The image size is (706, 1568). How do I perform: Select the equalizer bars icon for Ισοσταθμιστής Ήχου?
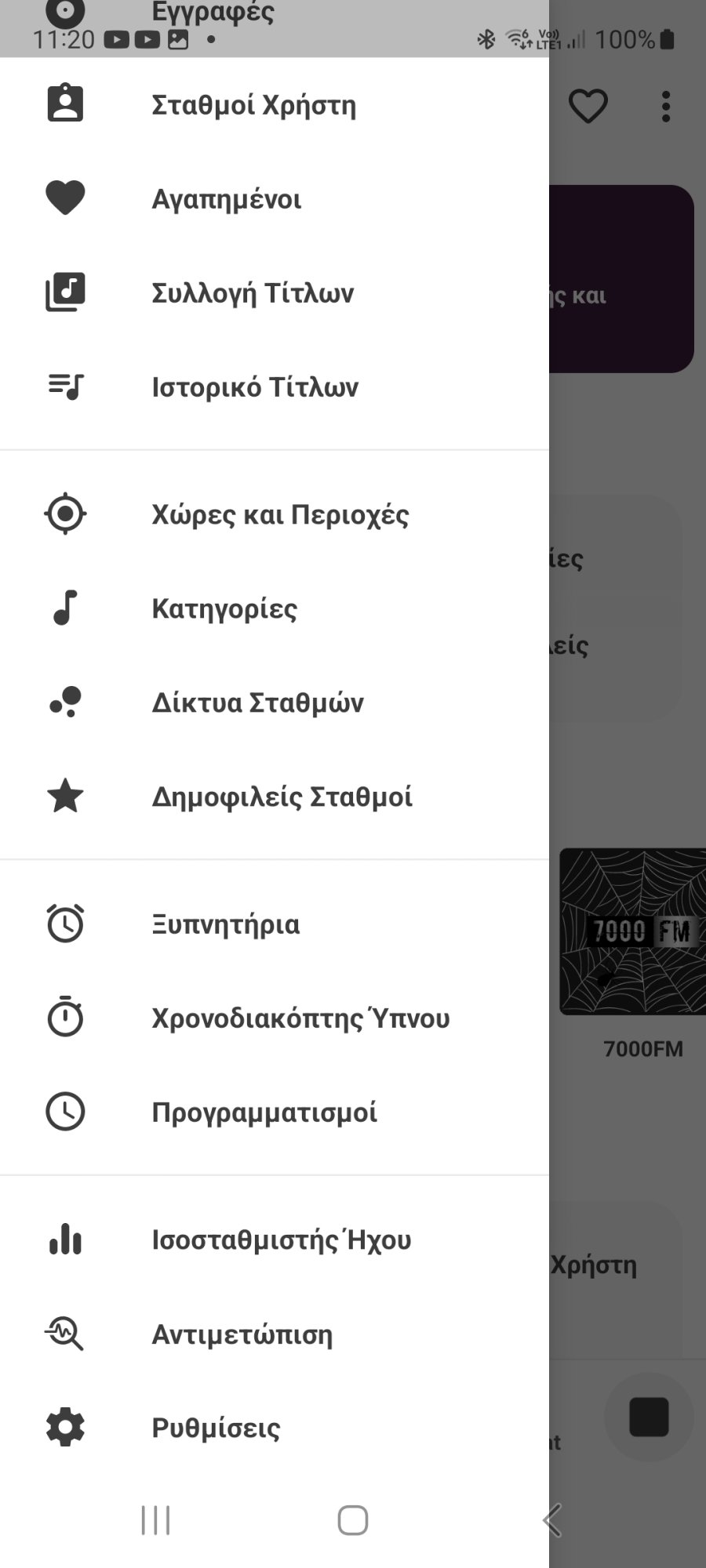(x=65, y=1240)
